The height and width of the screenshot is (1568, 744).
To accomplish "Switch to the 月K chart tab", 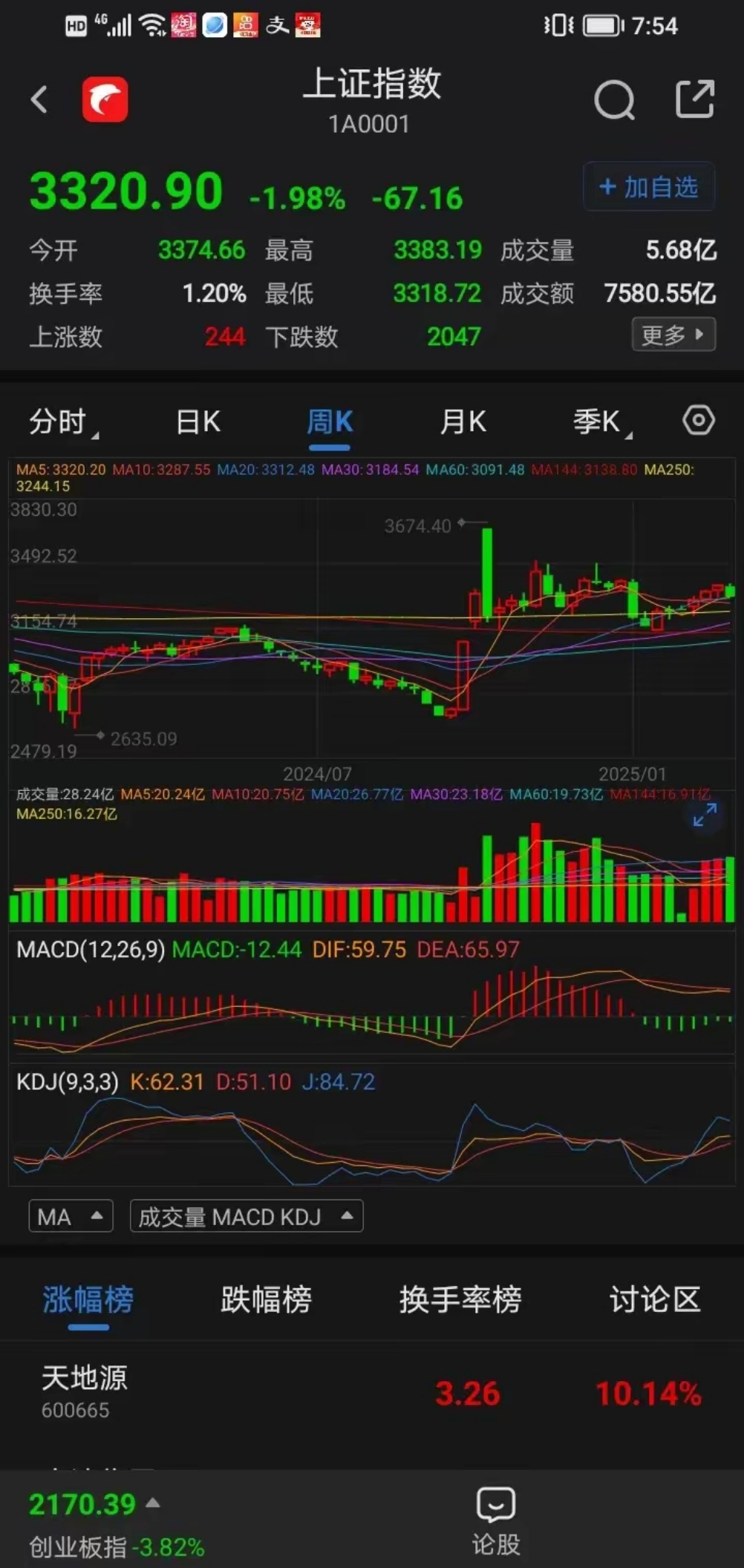I will pos(463,422).
